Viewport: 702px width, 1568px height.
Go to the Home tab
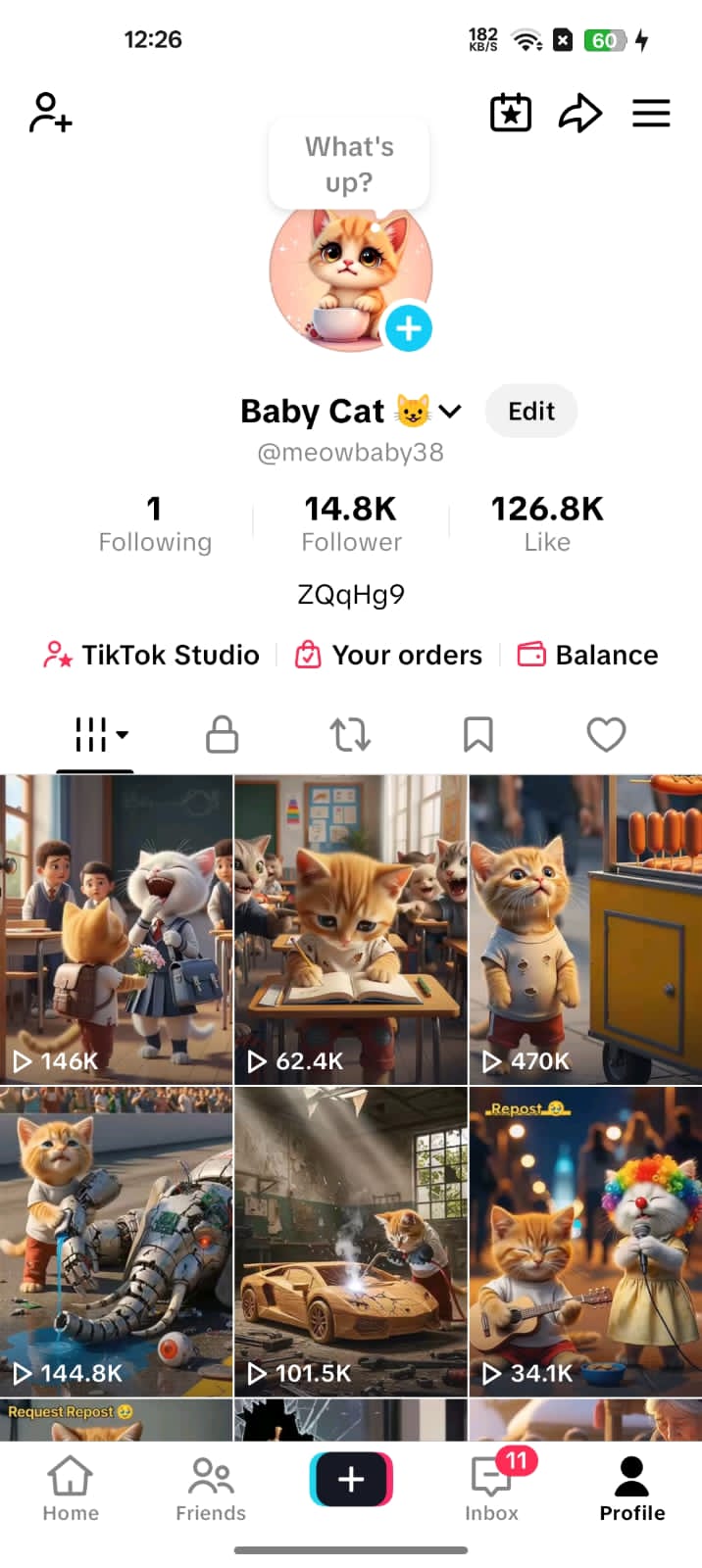point(71,1488)
